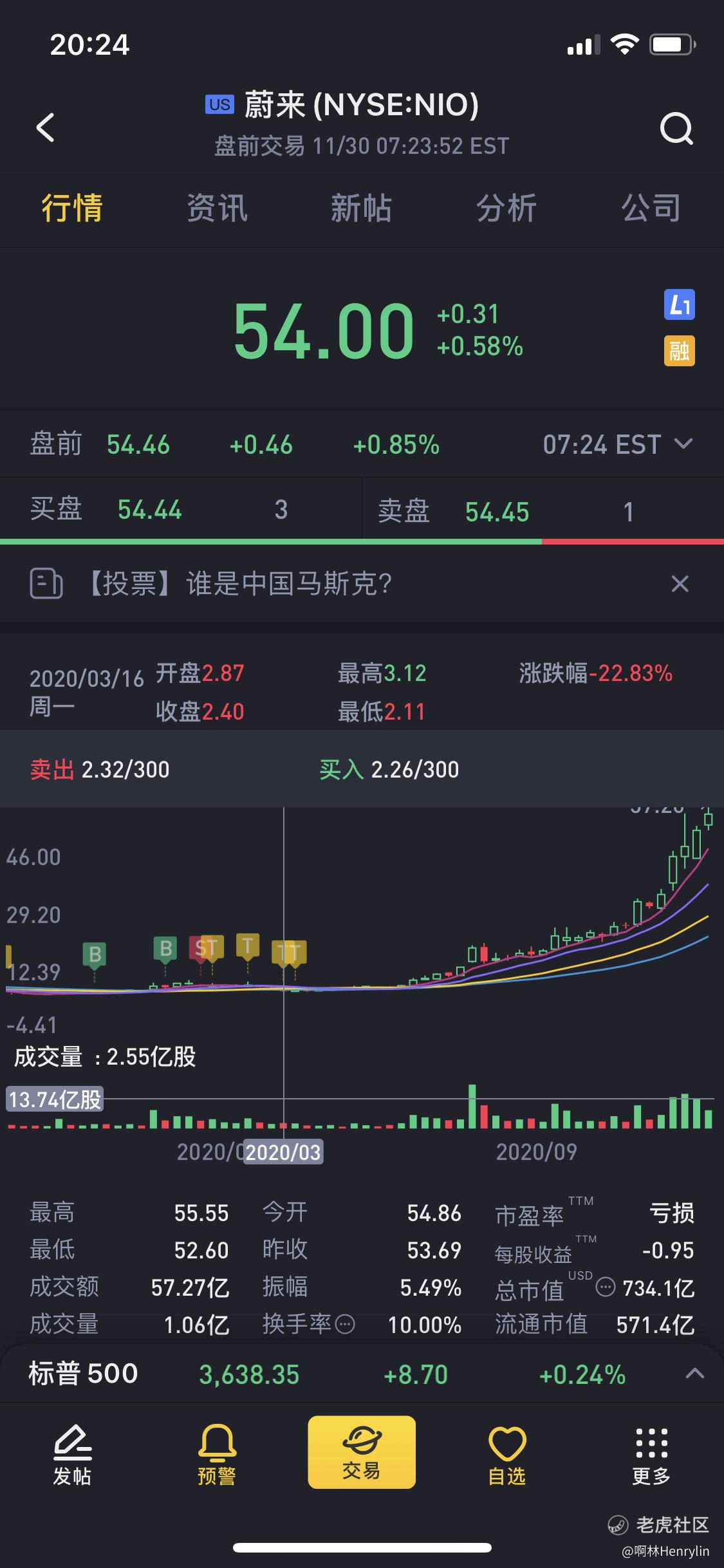Tap the blue L1 quote level badge
Screen dimensions: 724x1568
point(679,304)
